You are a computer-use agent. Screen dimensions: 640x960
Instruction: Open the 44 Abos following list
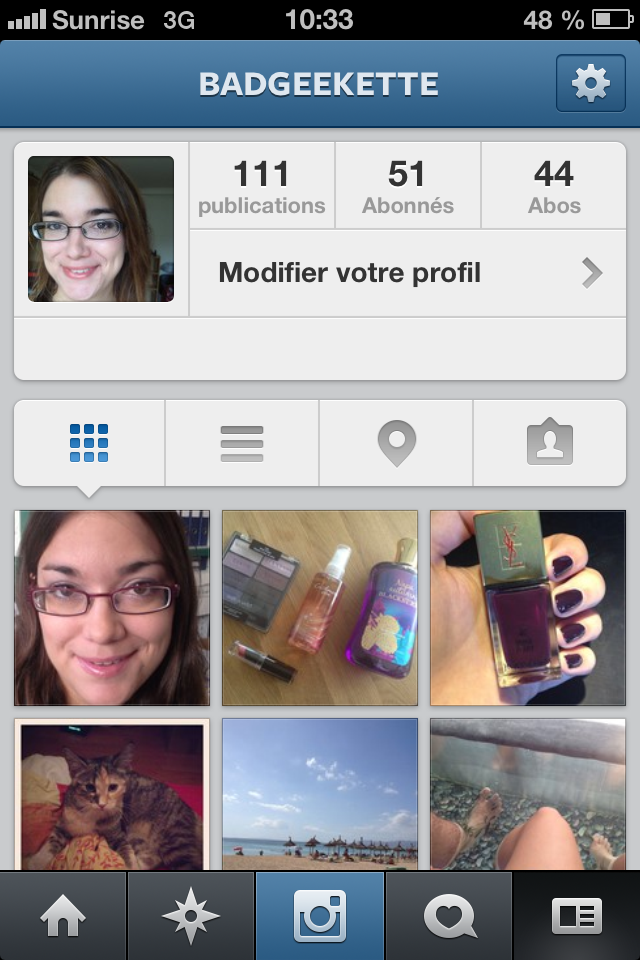click(x=553, y=187)
